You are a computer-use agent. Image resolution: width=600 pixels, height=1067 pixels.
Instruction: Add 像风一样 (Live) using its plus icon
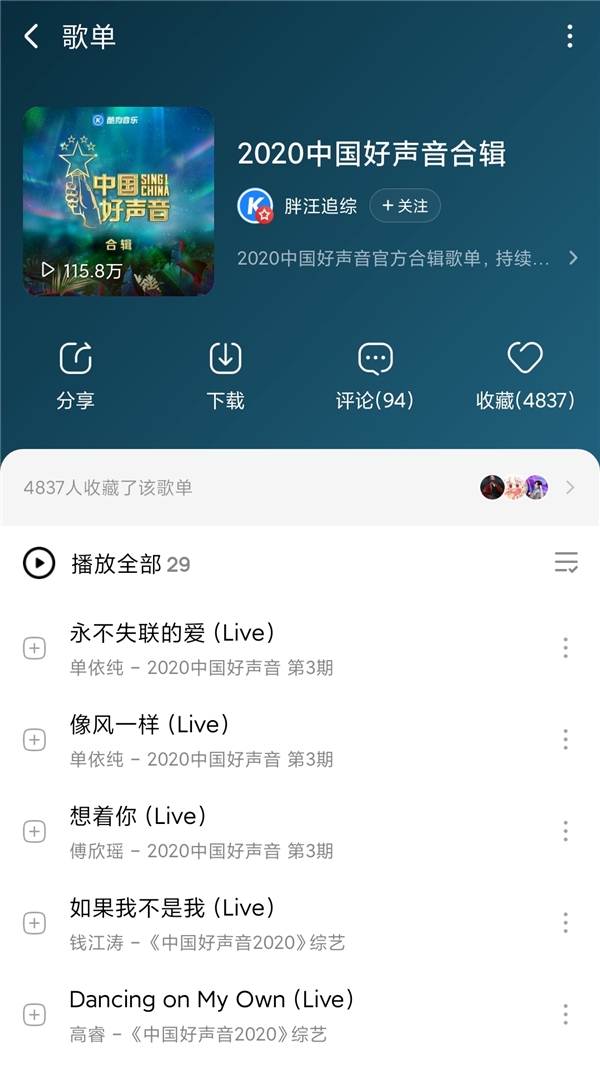point(35,740)
